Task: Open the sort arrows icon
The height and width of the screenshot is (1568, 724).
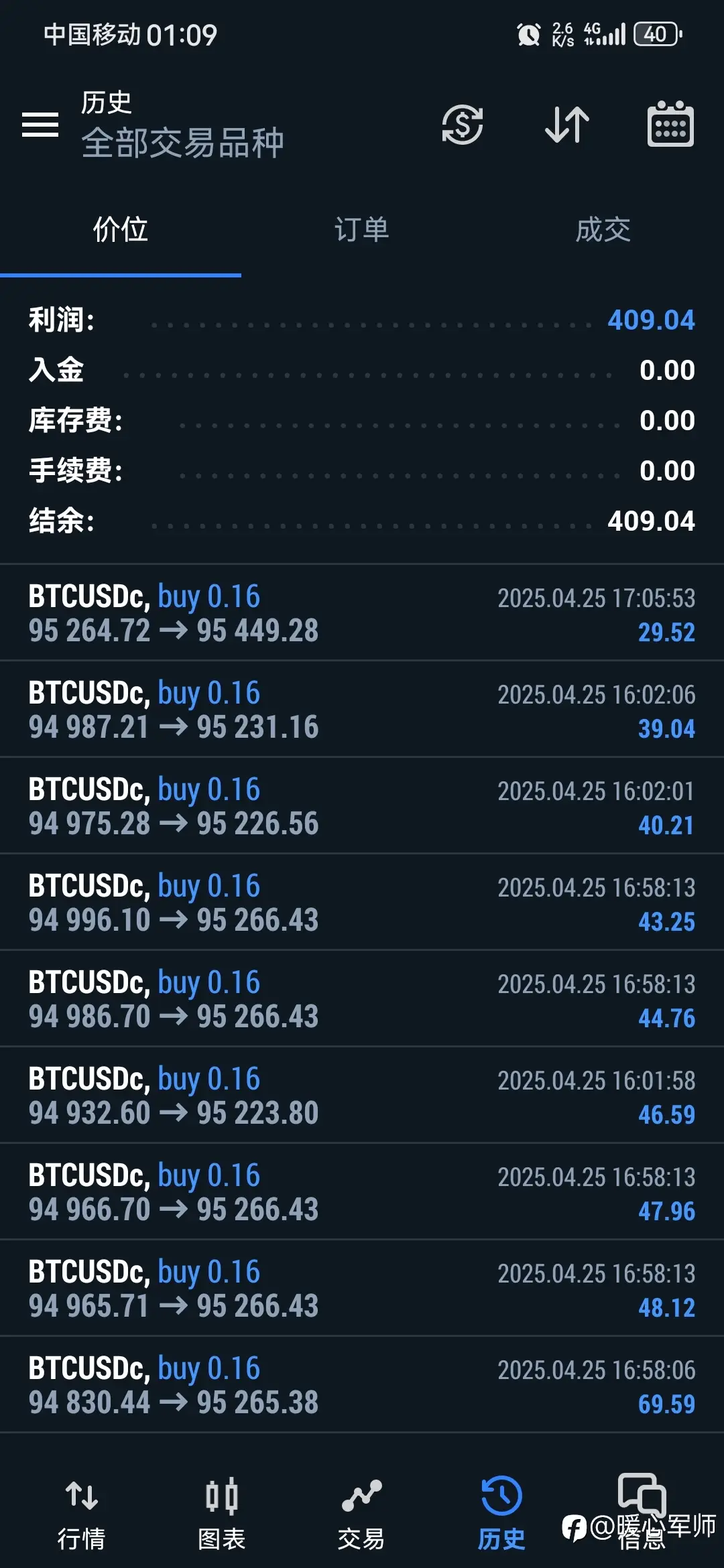Action: pos(567,125)
